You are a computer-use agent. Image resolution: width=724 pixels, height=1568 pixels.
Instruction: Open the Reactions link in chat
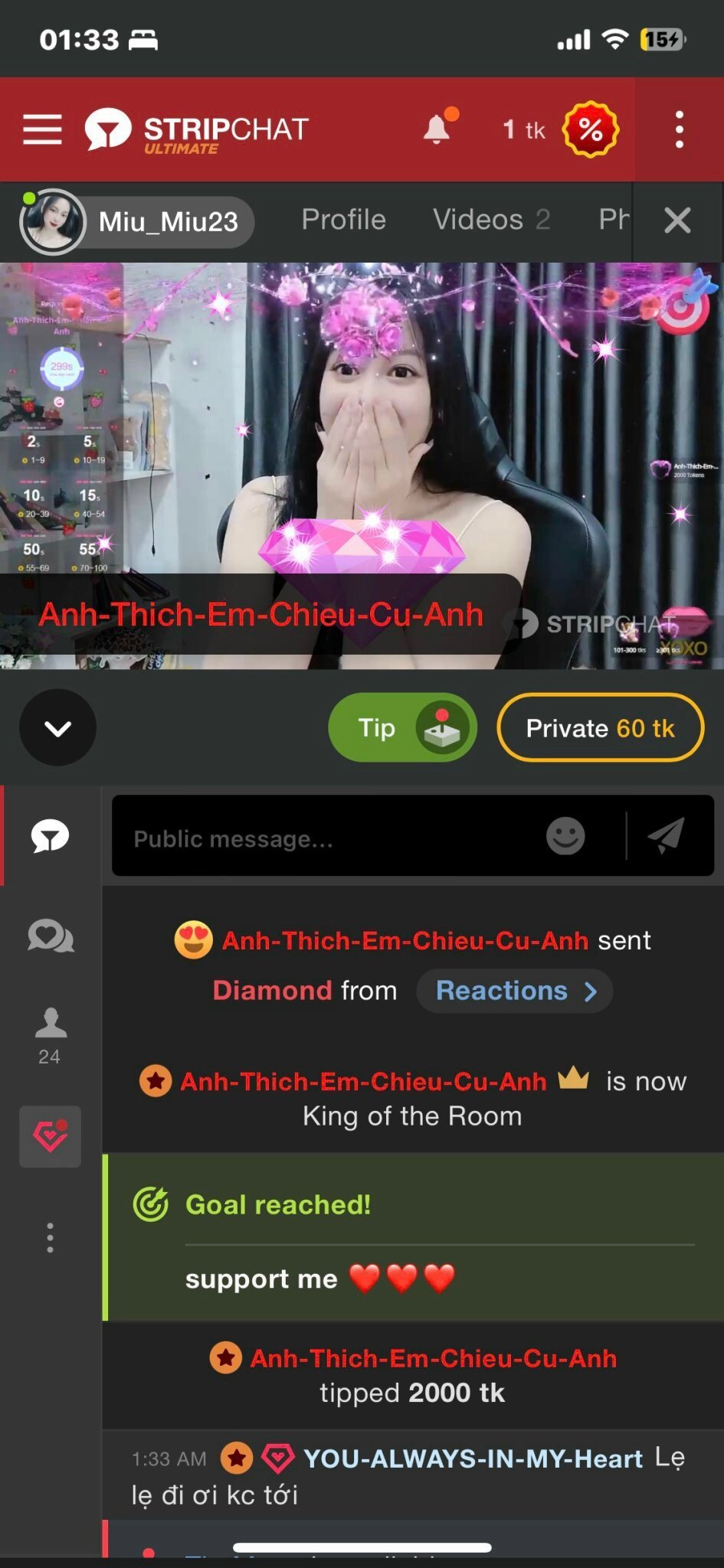click(514, 991)
